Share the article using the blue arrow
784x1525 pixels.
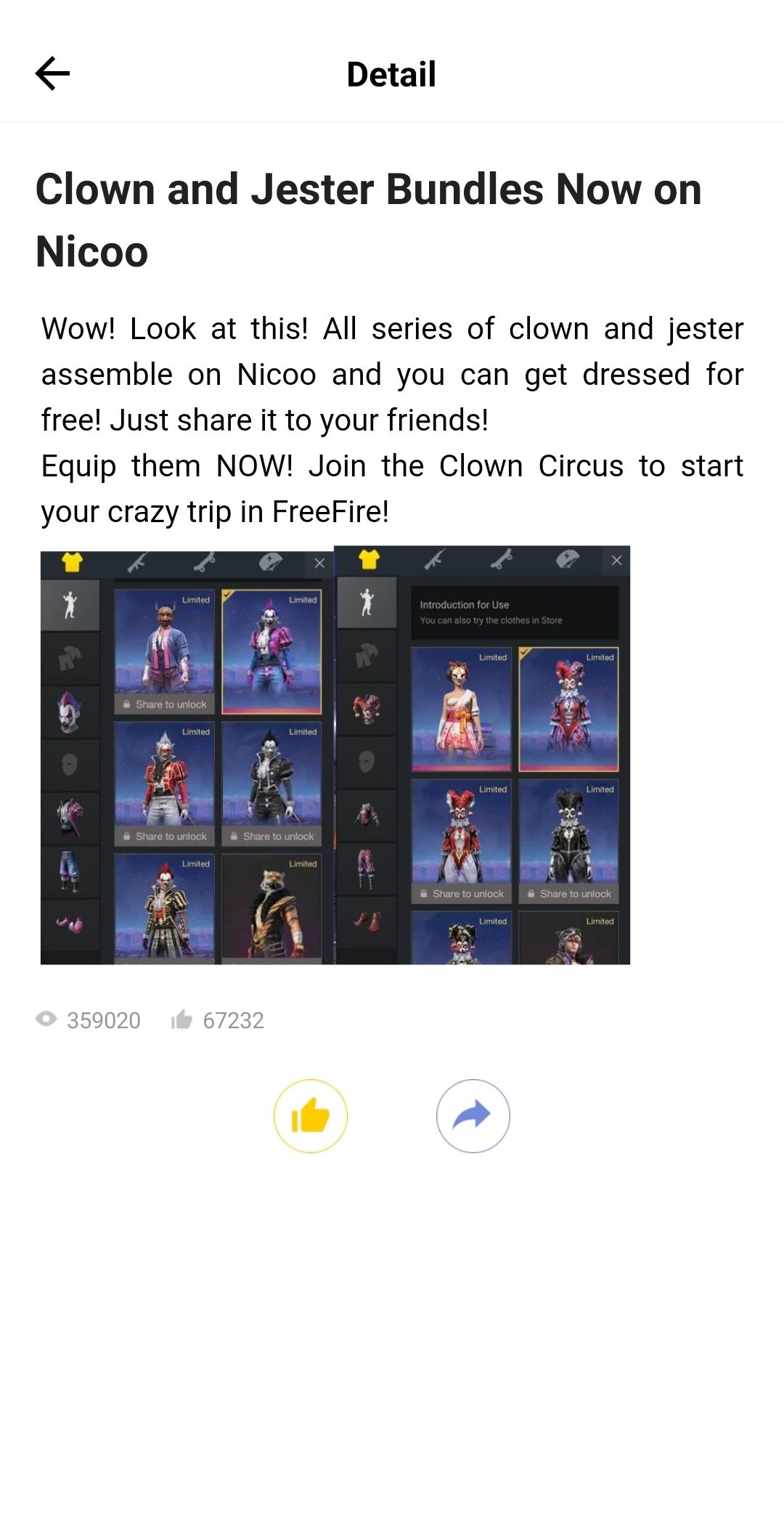pos(473,1116)
